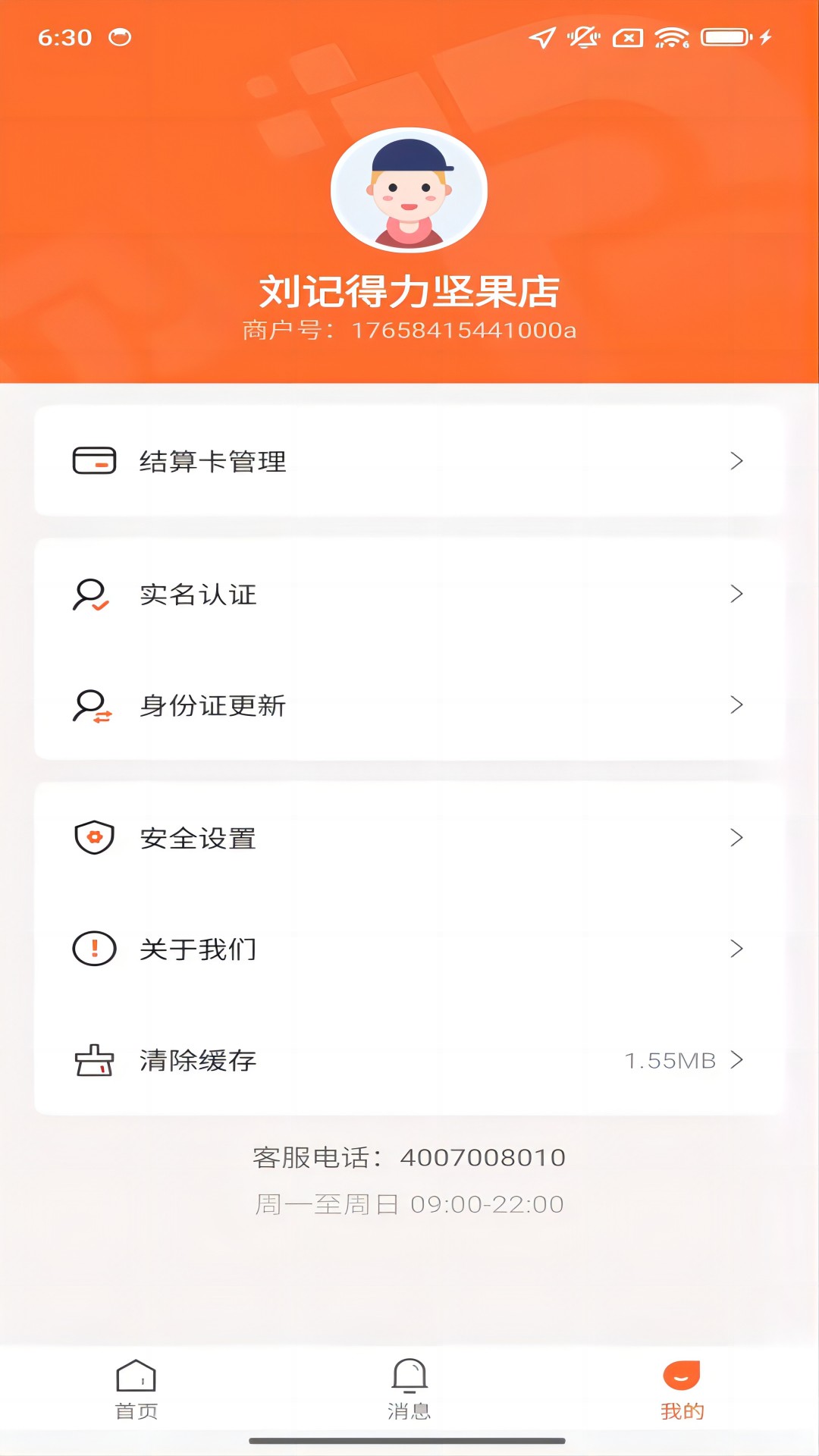Expand the 结算卡管理 row chevron

click(x=736, y=460)
